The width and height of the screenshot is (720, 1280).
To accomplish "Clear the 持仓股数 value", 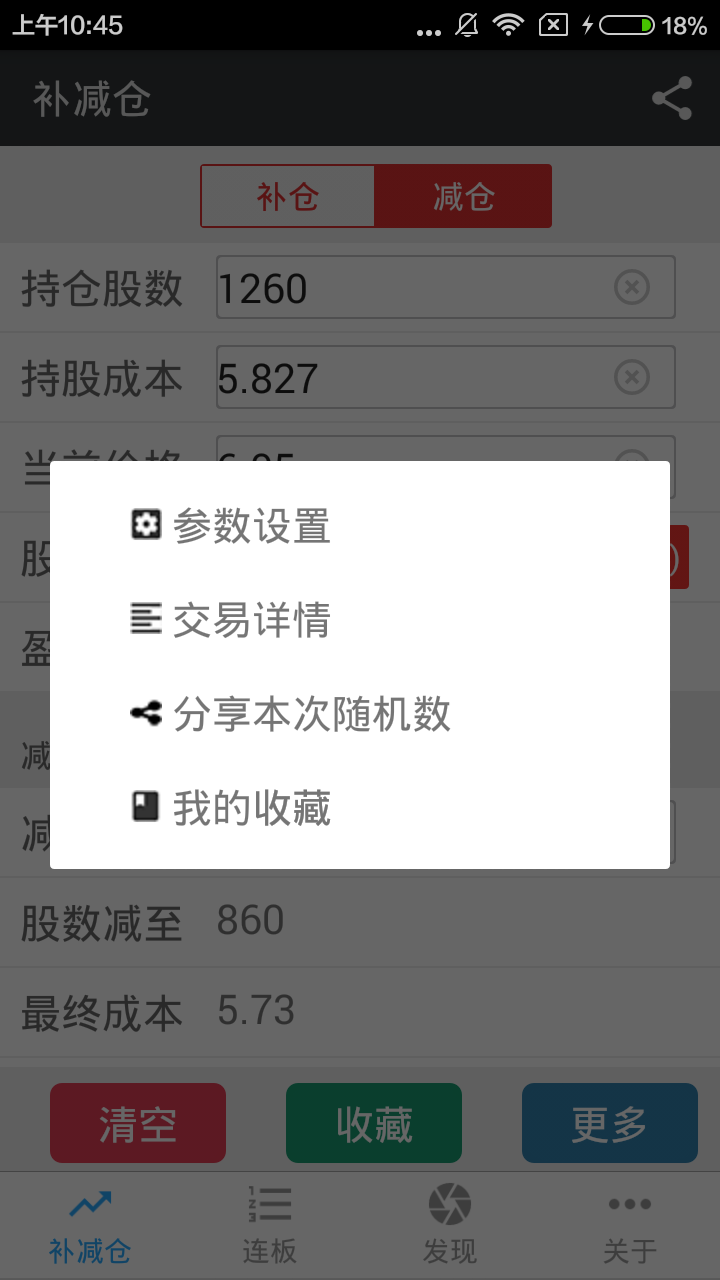I will (631, 288).
